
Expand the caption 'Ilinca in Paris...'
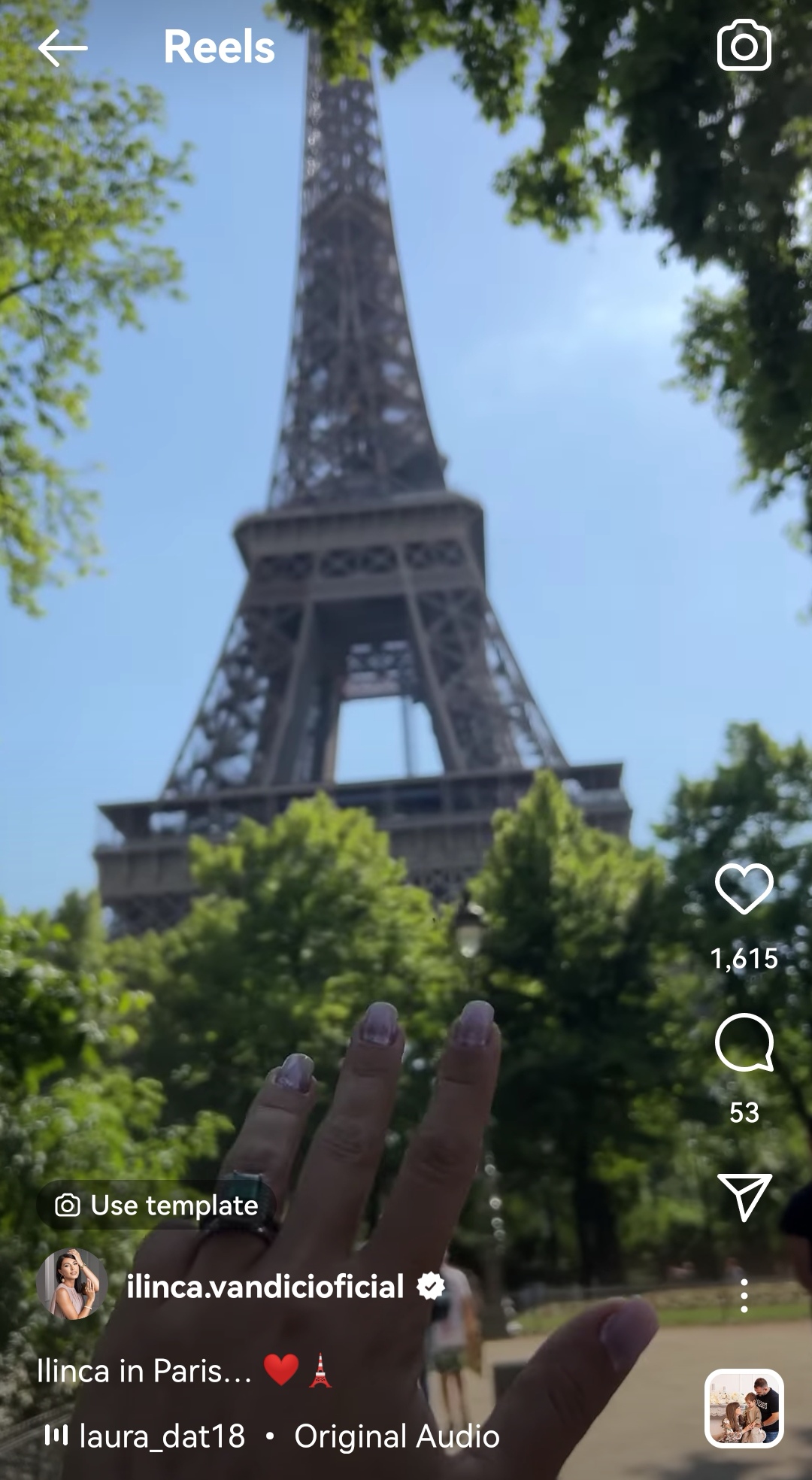[144, 1371]
